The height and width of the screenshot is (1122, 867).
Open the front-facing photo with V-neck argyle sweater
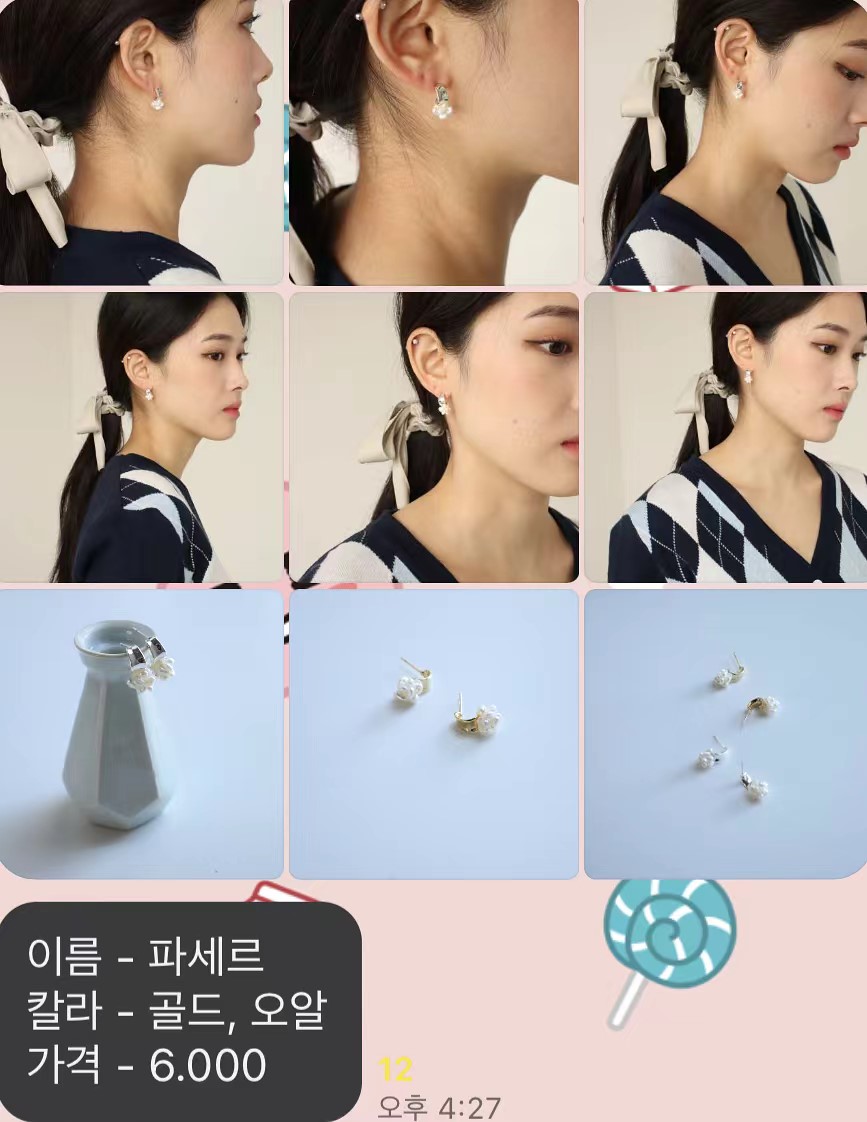(725, 437)
